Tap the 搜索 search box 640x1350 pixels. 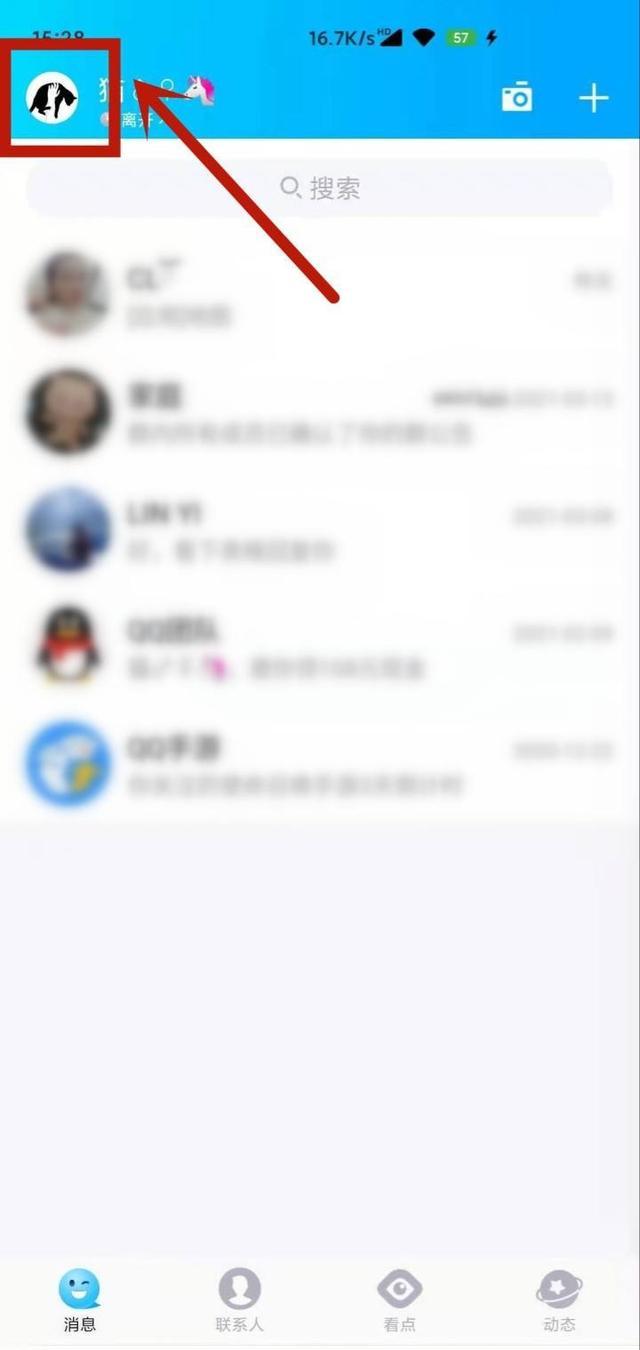click(320, 188)
